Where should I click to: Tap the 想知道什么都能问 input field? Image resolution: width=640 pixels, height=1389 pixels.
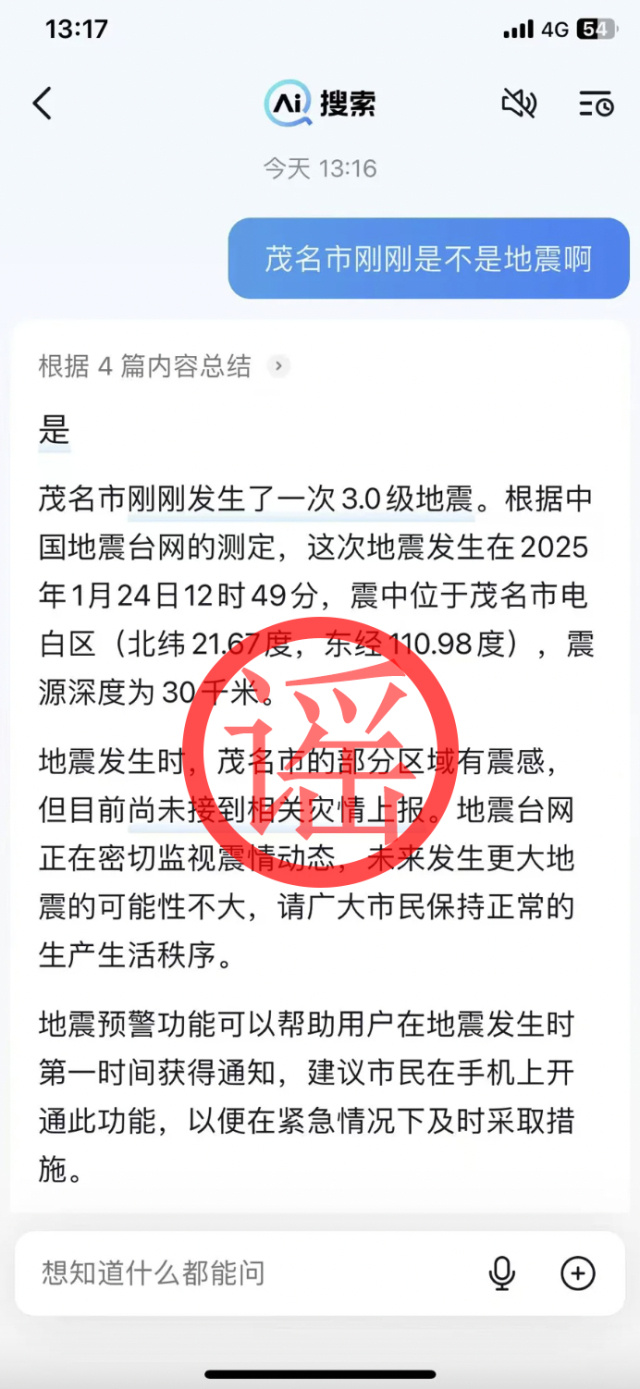tap(250, 1273)
